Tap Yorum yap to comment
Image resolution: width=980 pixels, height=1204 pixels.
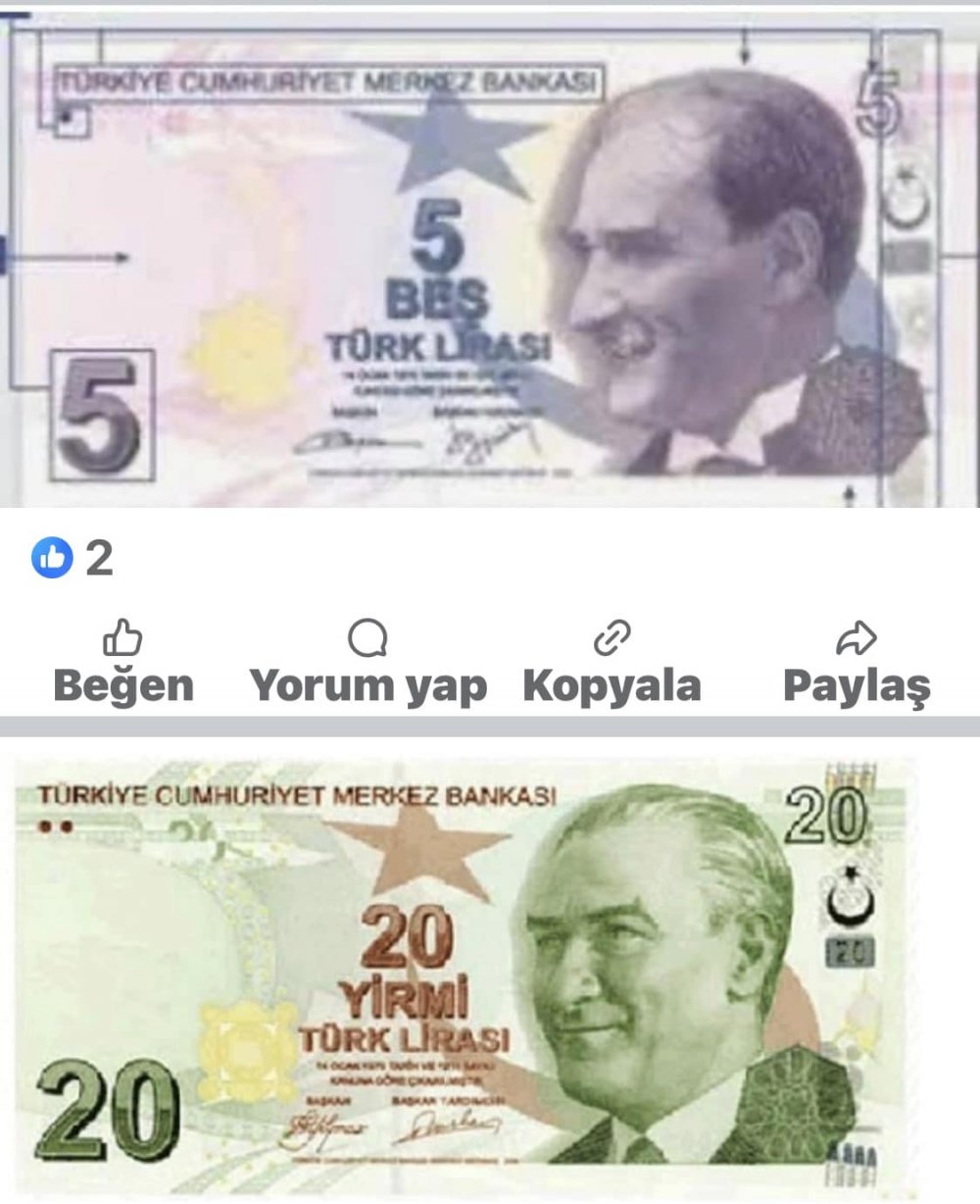pos(367,665)
